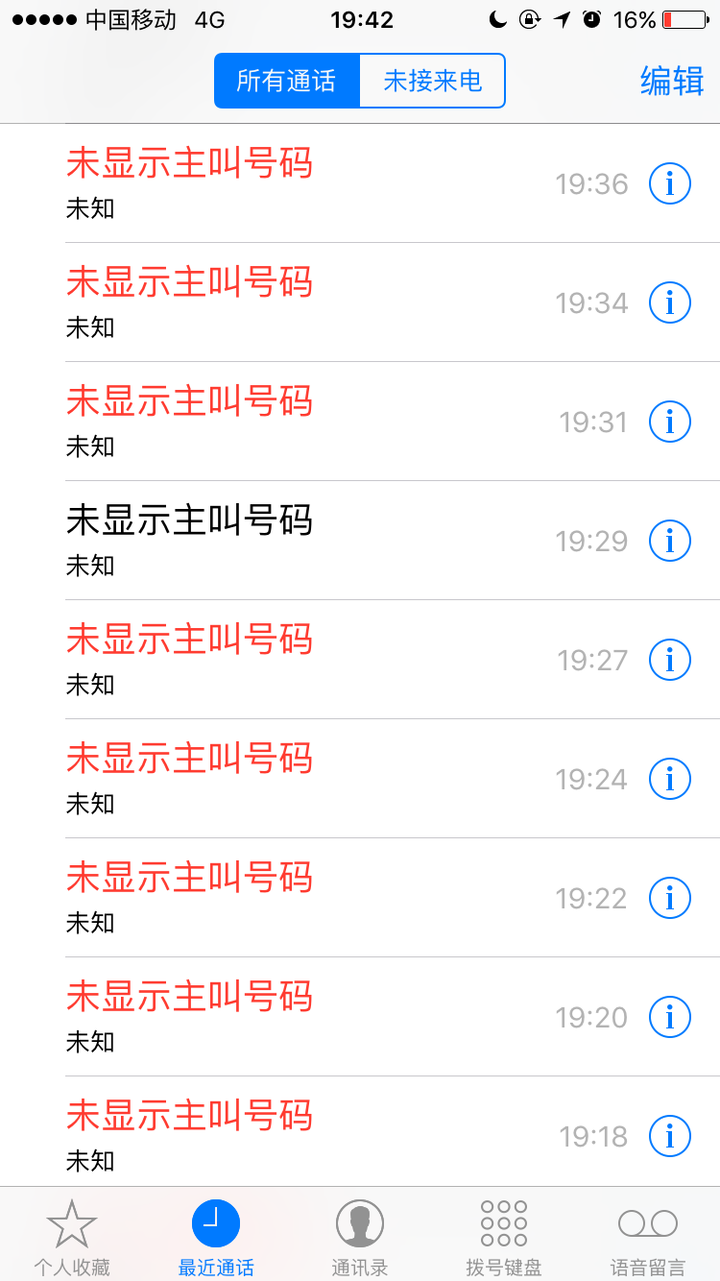The width and height of the screenshot is (720, 1281).
Task: Open details for the 19:29 call
Action: pyautogui.click(x=670, y=540)
